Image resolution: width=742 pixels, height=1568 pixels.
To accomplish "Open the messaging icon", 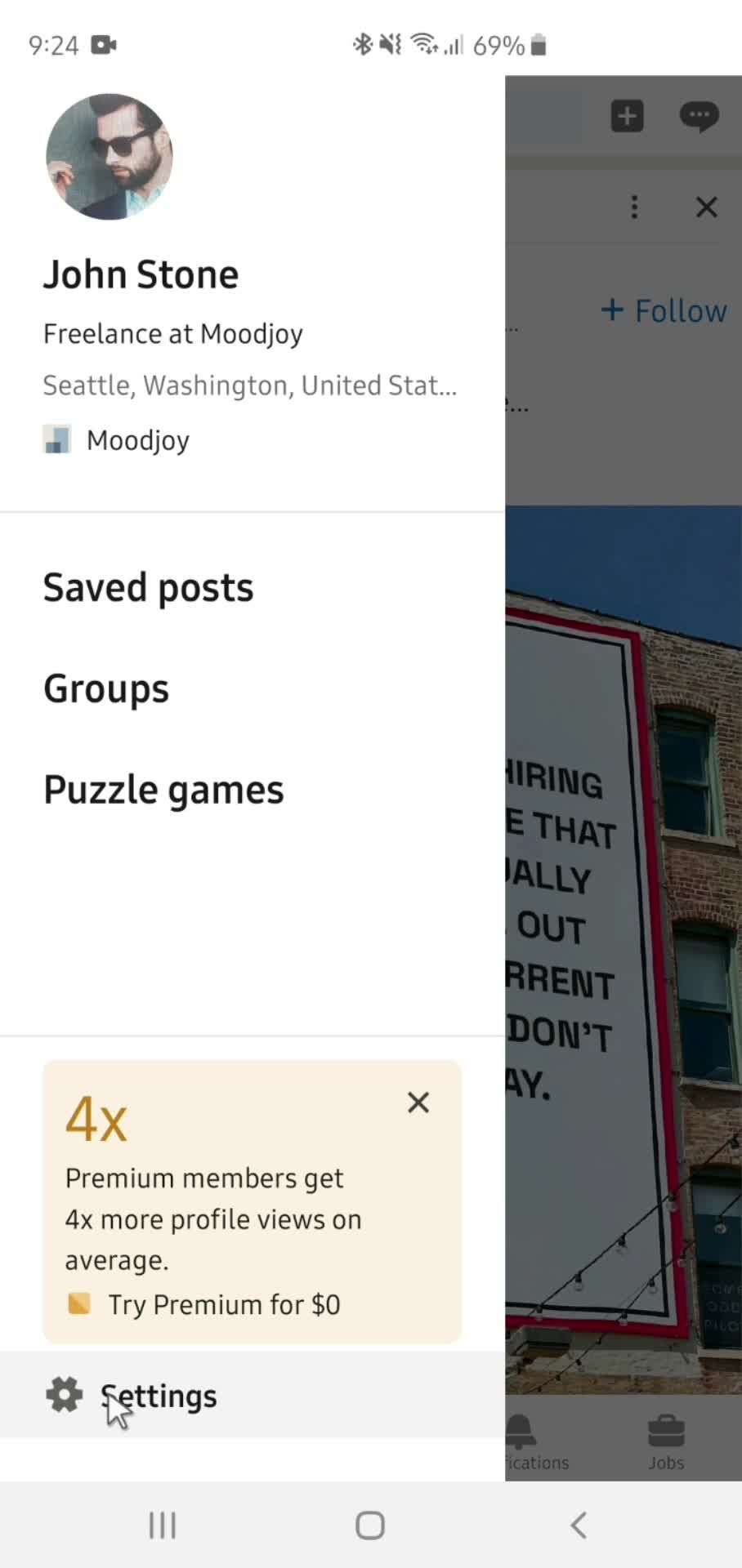I will pos(699,116).
